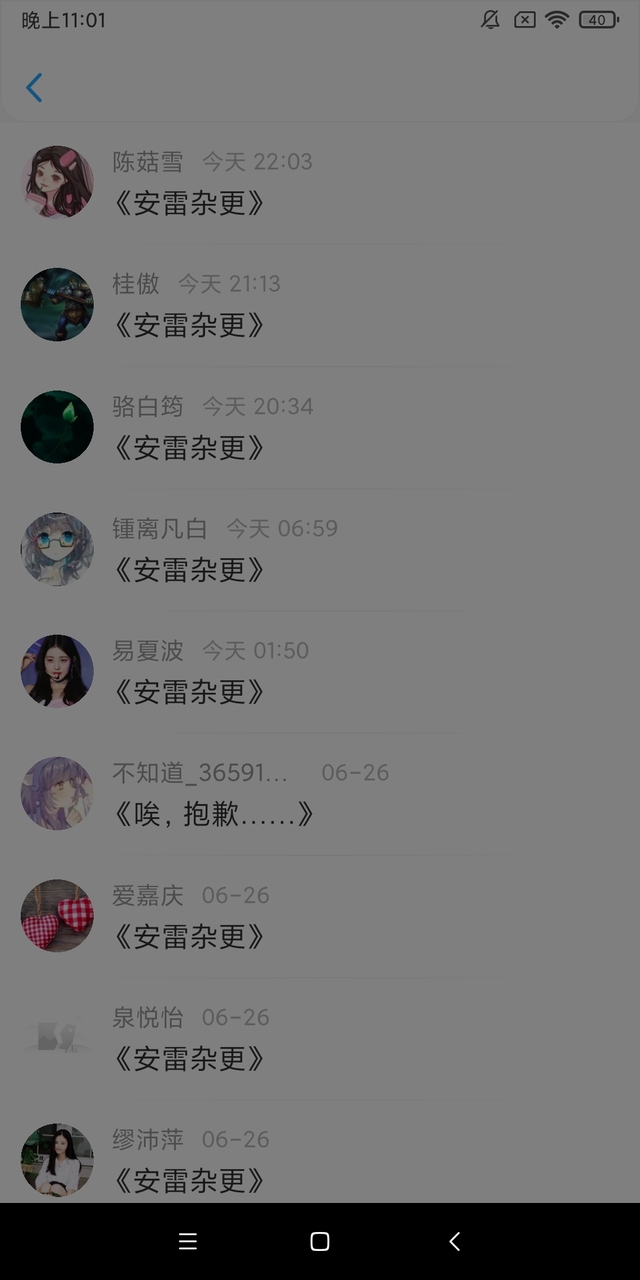Open the entry from 桂傲
Image resolution: width=640 pixels, height=1280 pixels.
320,305
